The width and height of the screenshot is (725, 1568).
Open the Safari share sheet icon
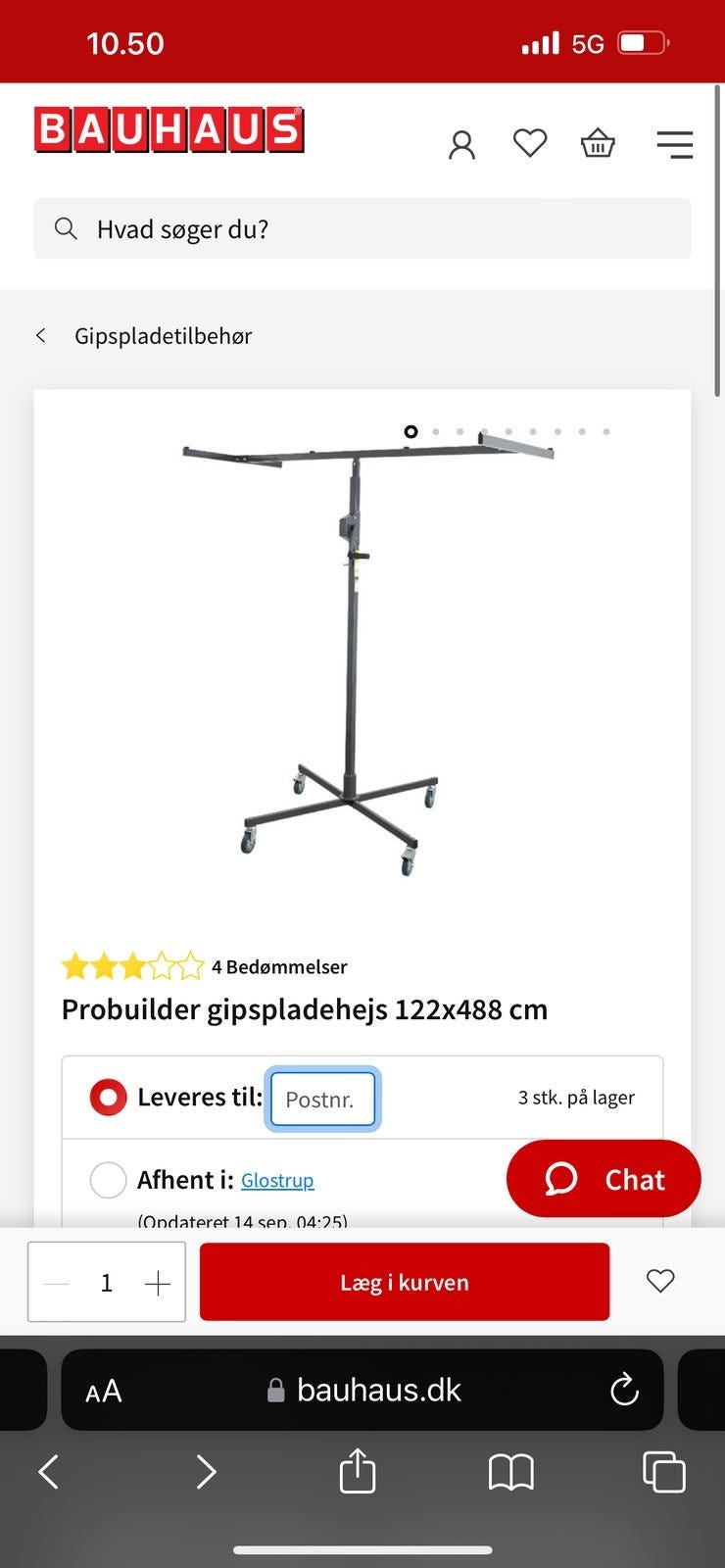tap(357, 1471)
